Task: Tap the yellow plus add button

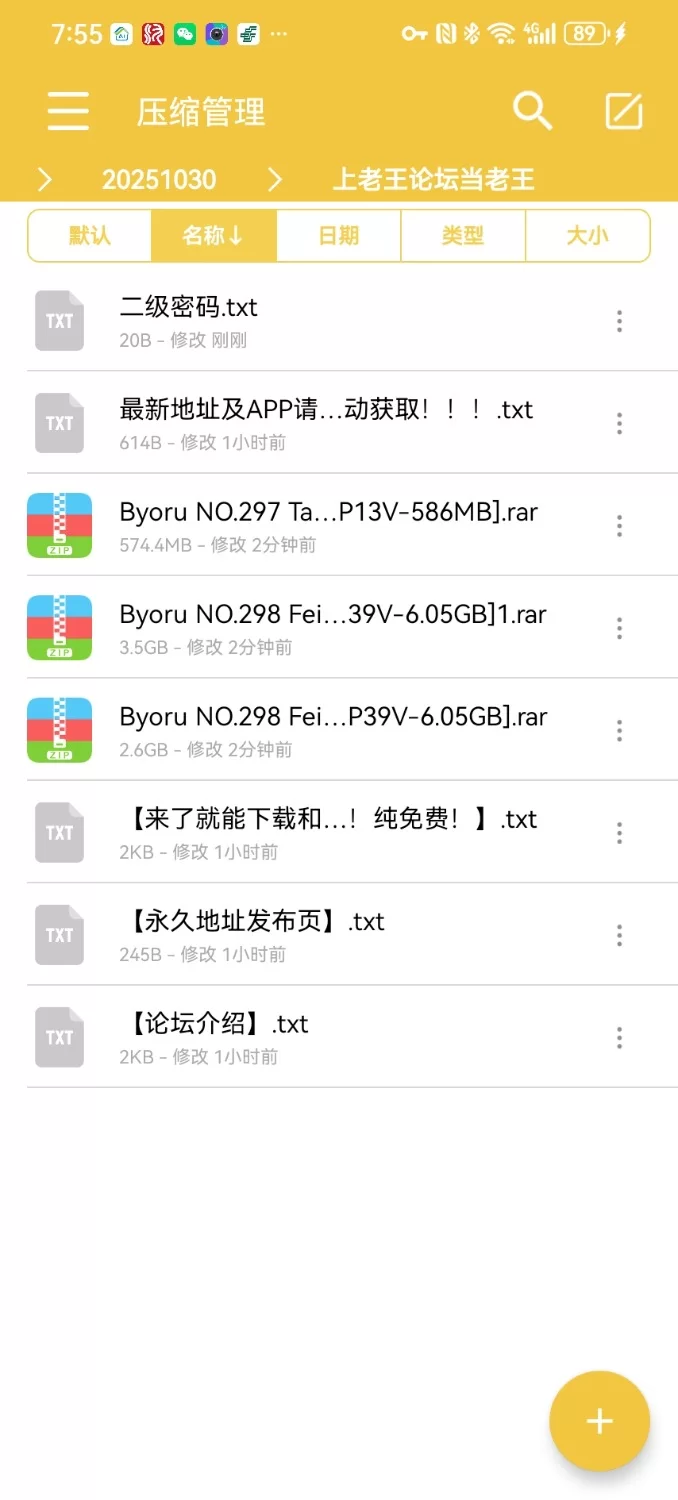Action: tap(599, 1421)
